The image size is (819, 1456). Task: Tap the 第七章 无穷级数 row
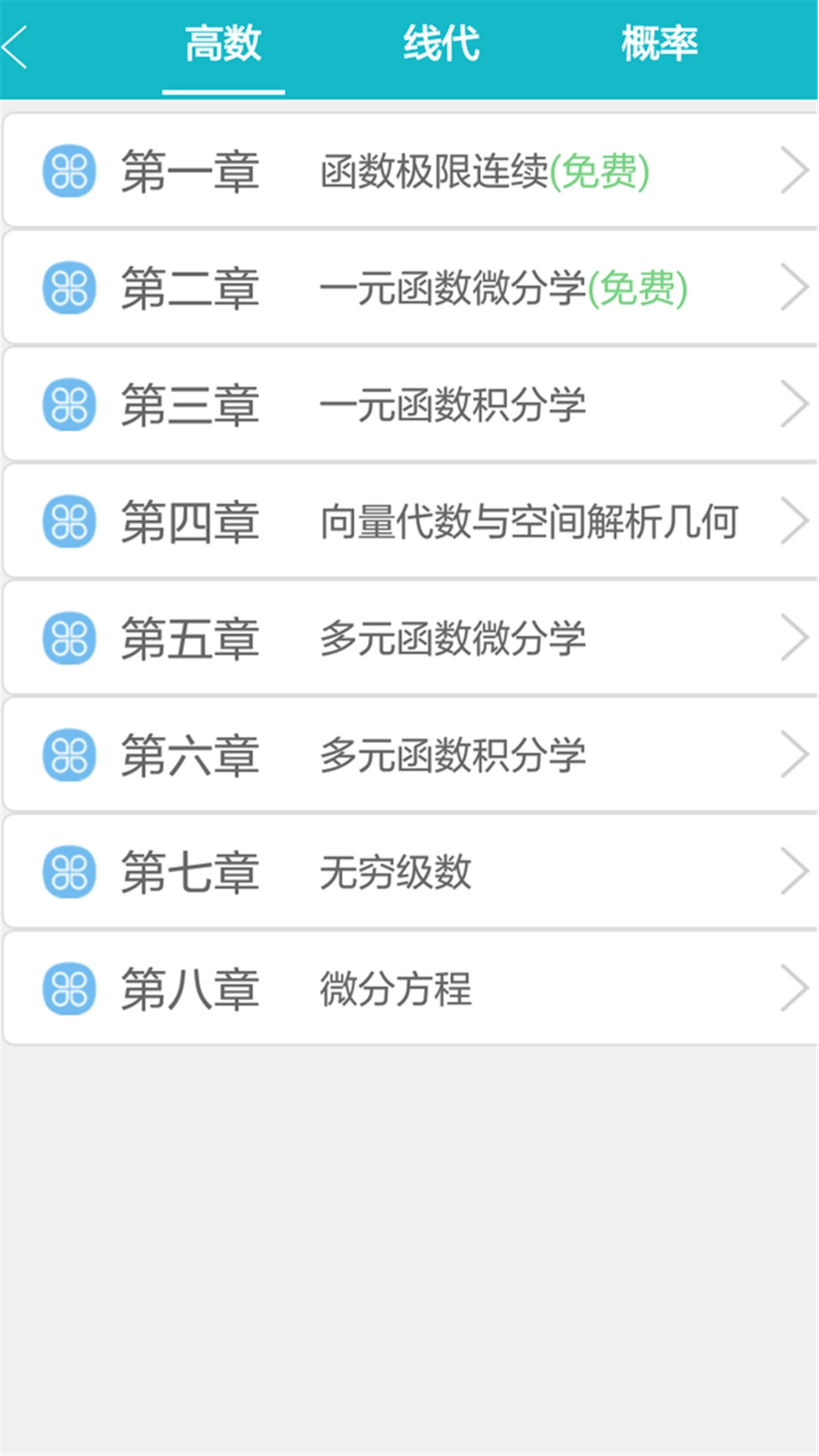(409, 872)
